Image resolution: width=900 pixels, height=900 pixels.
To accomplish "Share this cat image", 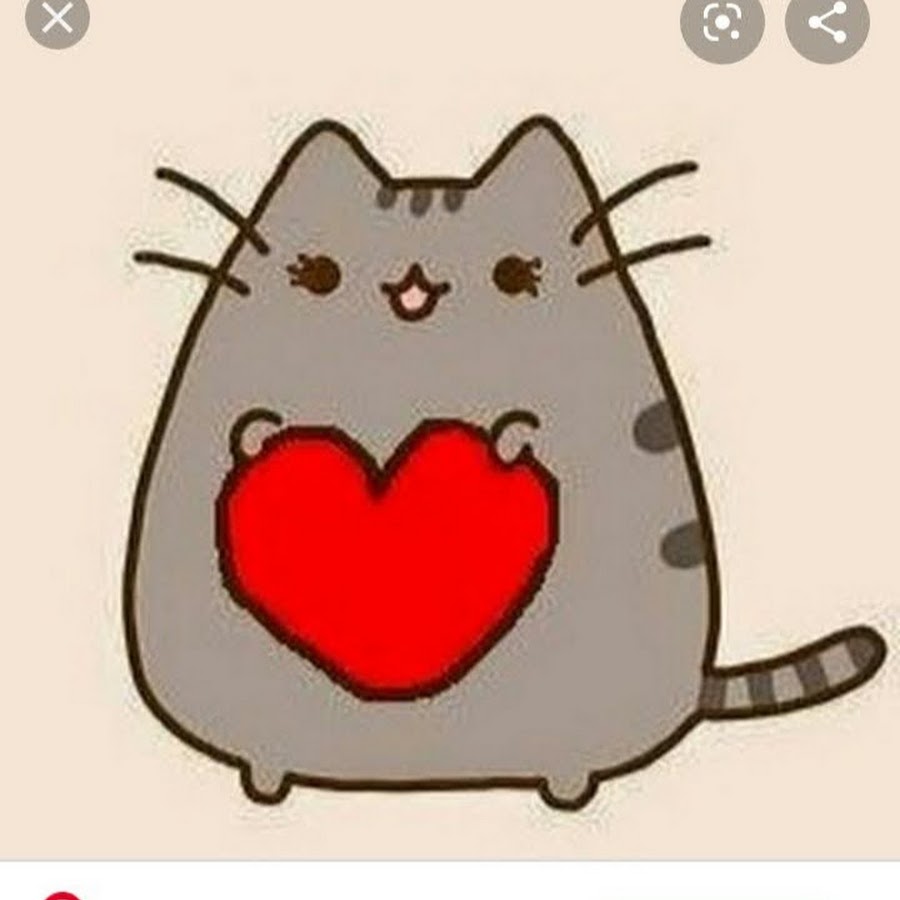I will 827,22.
